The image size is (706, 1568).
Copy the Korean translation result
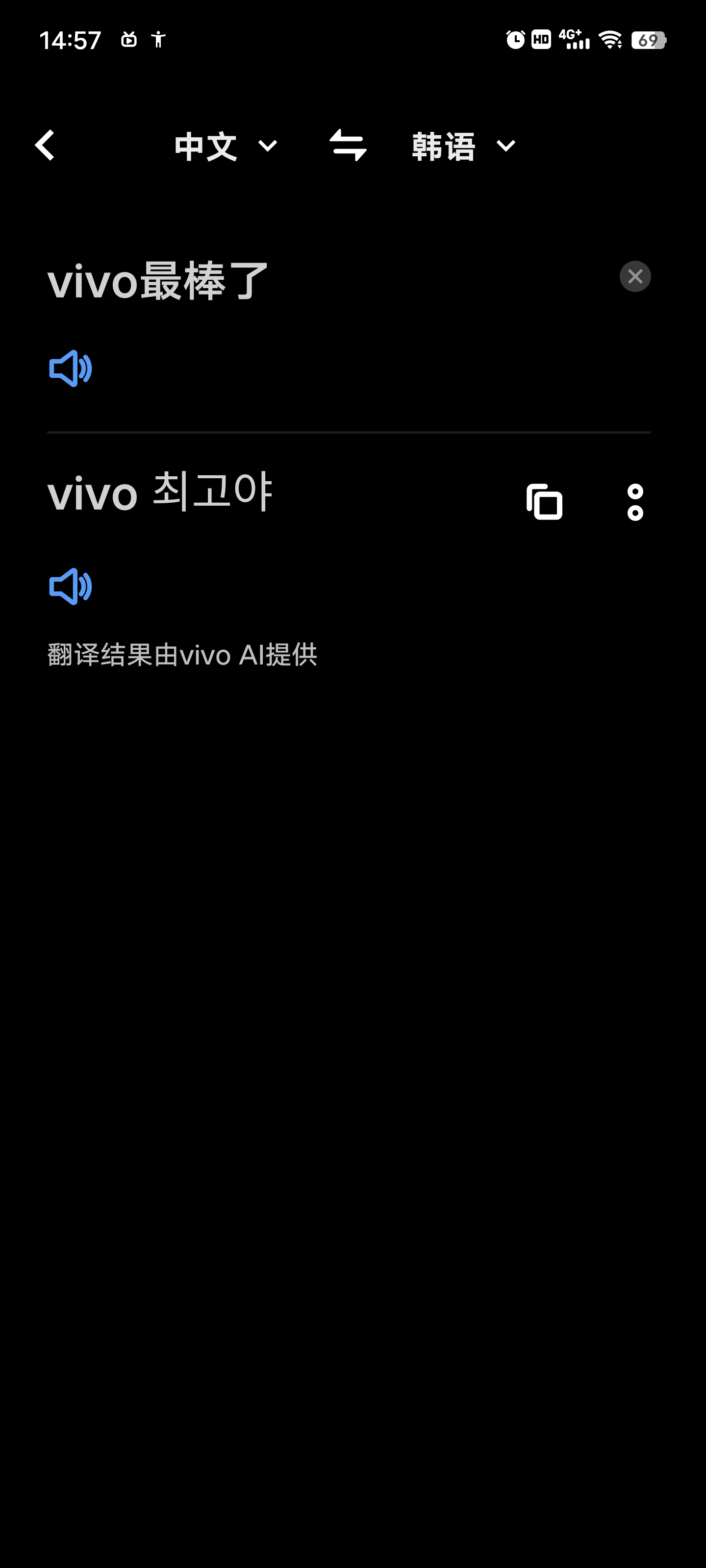click(x=544, y=502)
